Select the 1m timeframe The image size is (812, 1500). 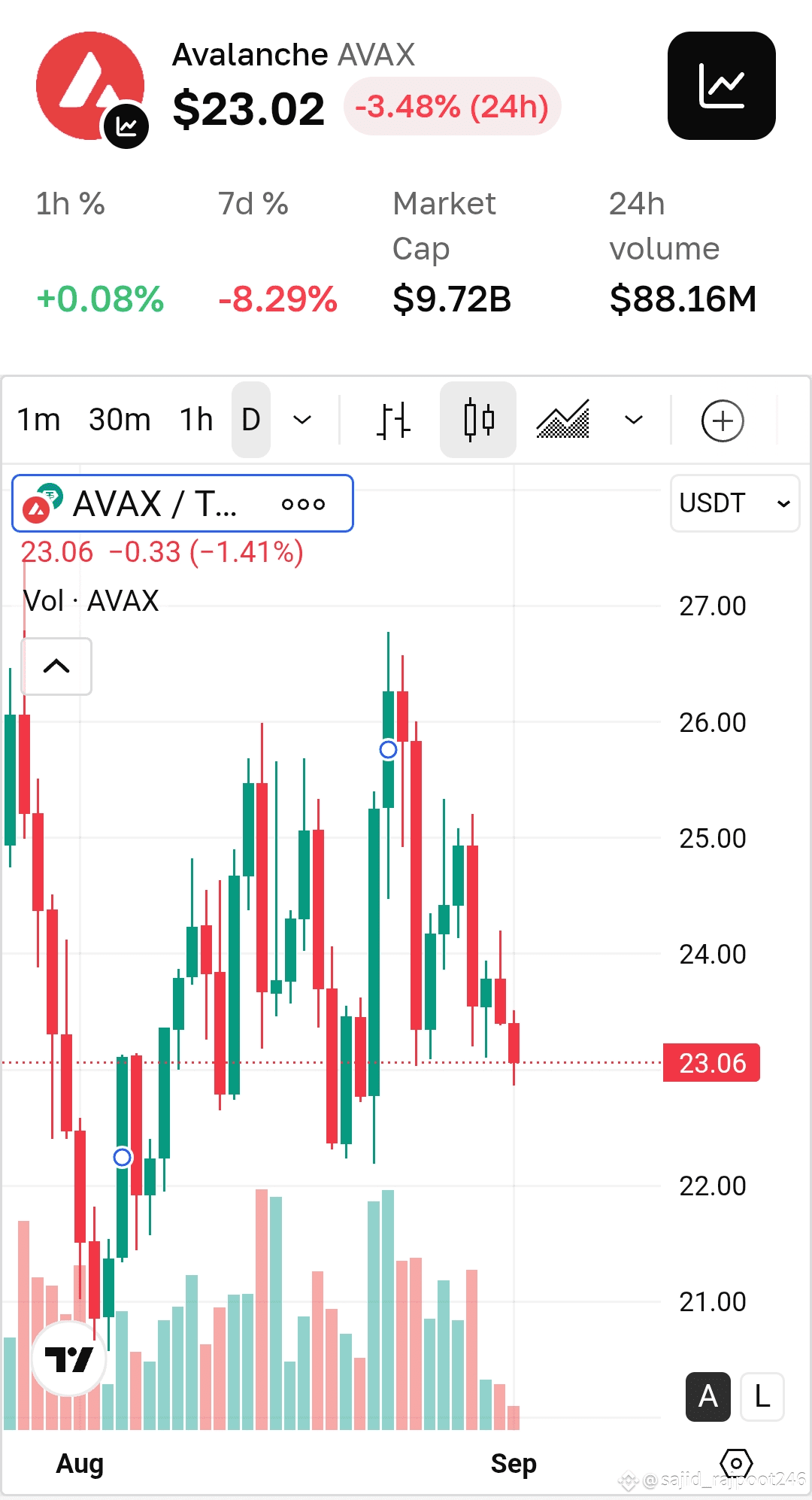38,420
